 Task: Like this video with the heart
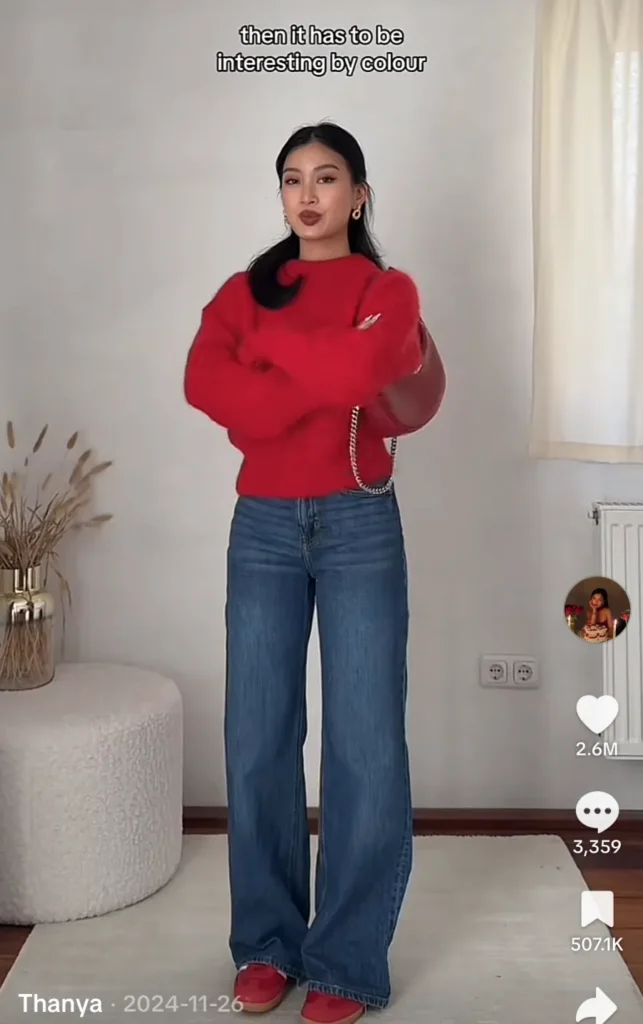pyautogui.click(x=597, y=714)
